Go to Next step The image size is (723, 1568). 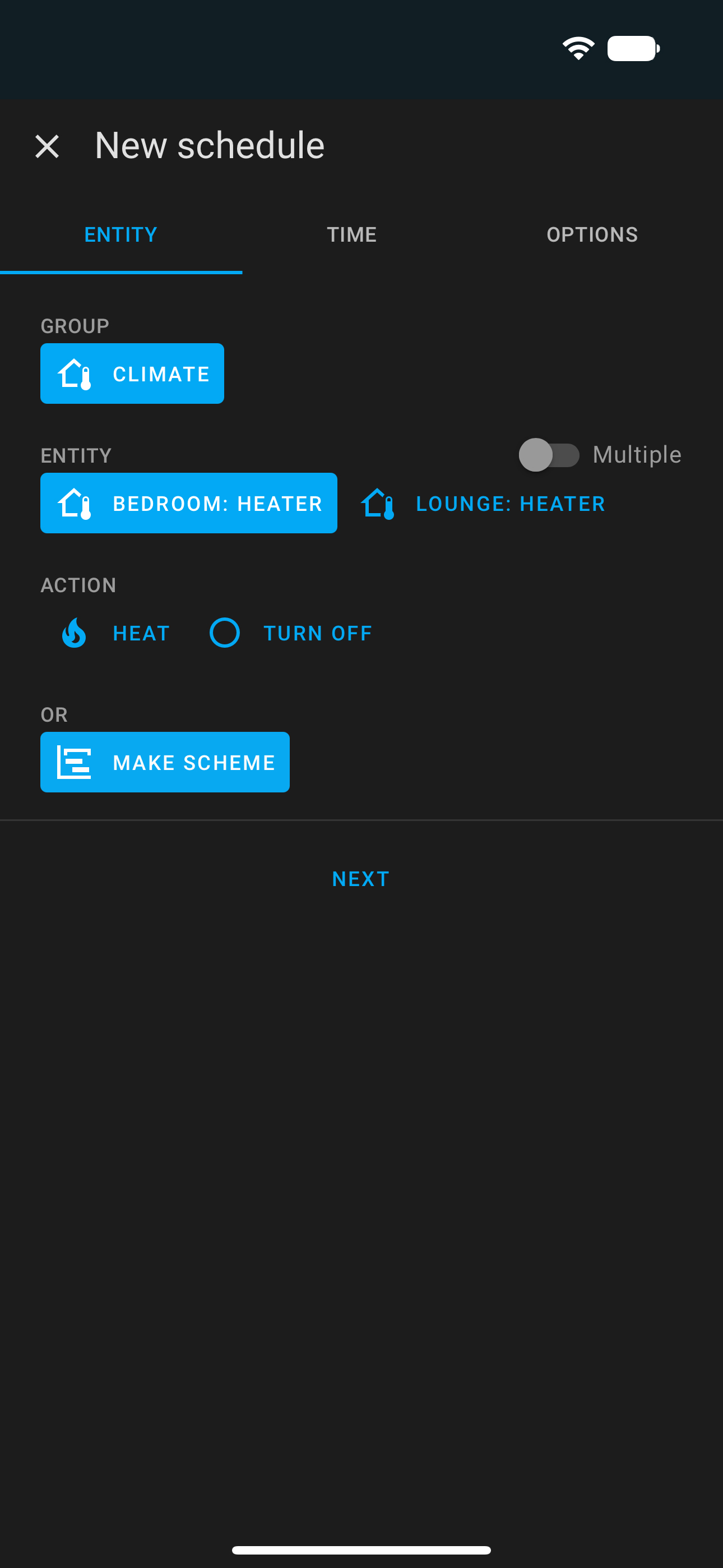coord(361,879)
